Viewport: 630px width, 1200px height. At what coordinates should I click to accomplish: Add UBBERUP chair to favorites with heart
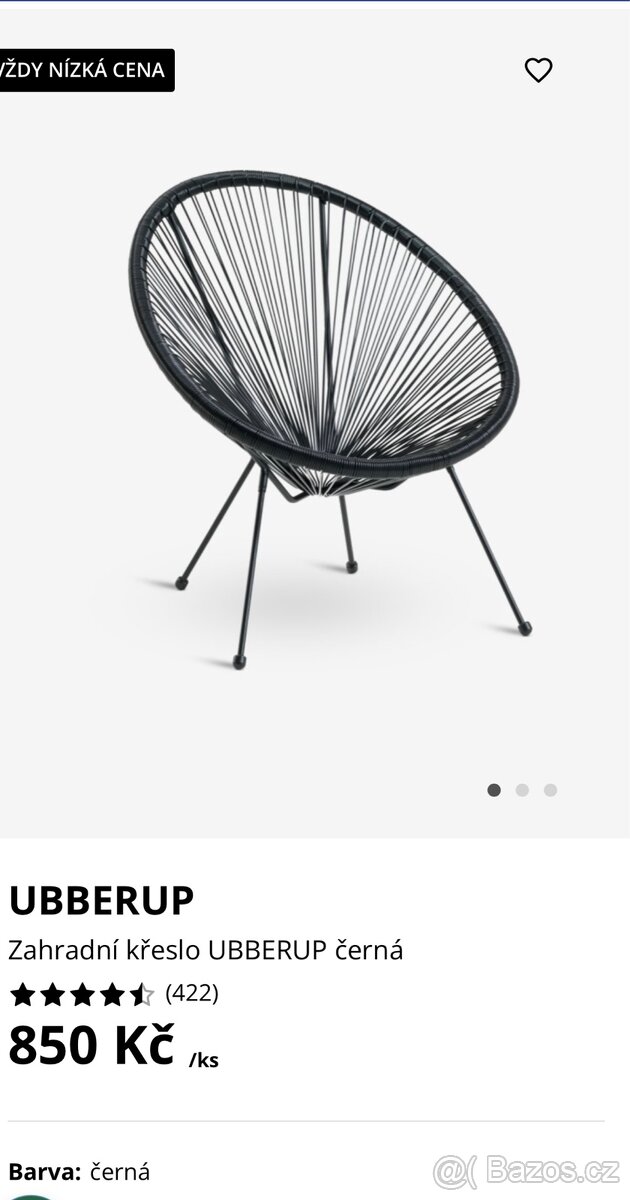[538, 70]
